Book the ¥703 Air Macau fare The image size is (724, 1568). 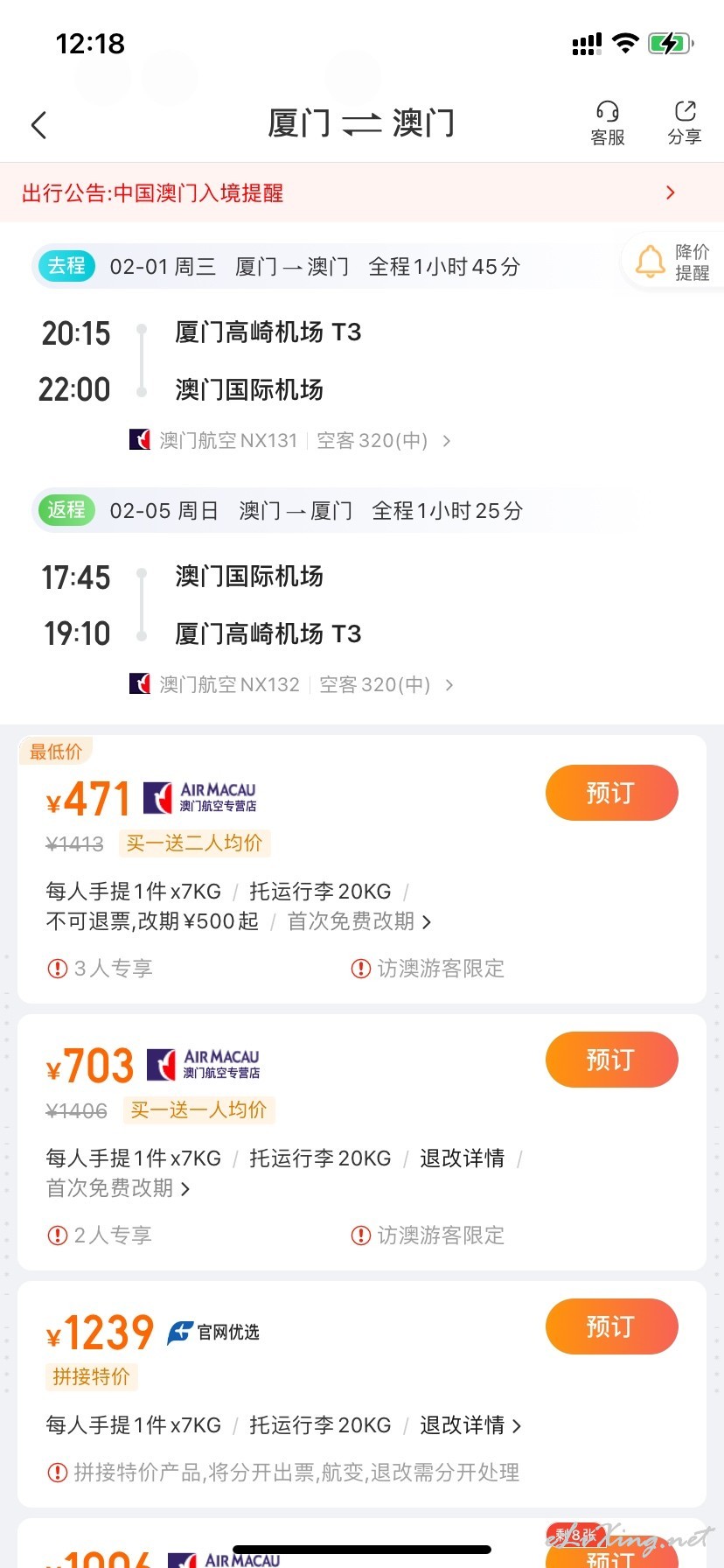(611, 1060)
